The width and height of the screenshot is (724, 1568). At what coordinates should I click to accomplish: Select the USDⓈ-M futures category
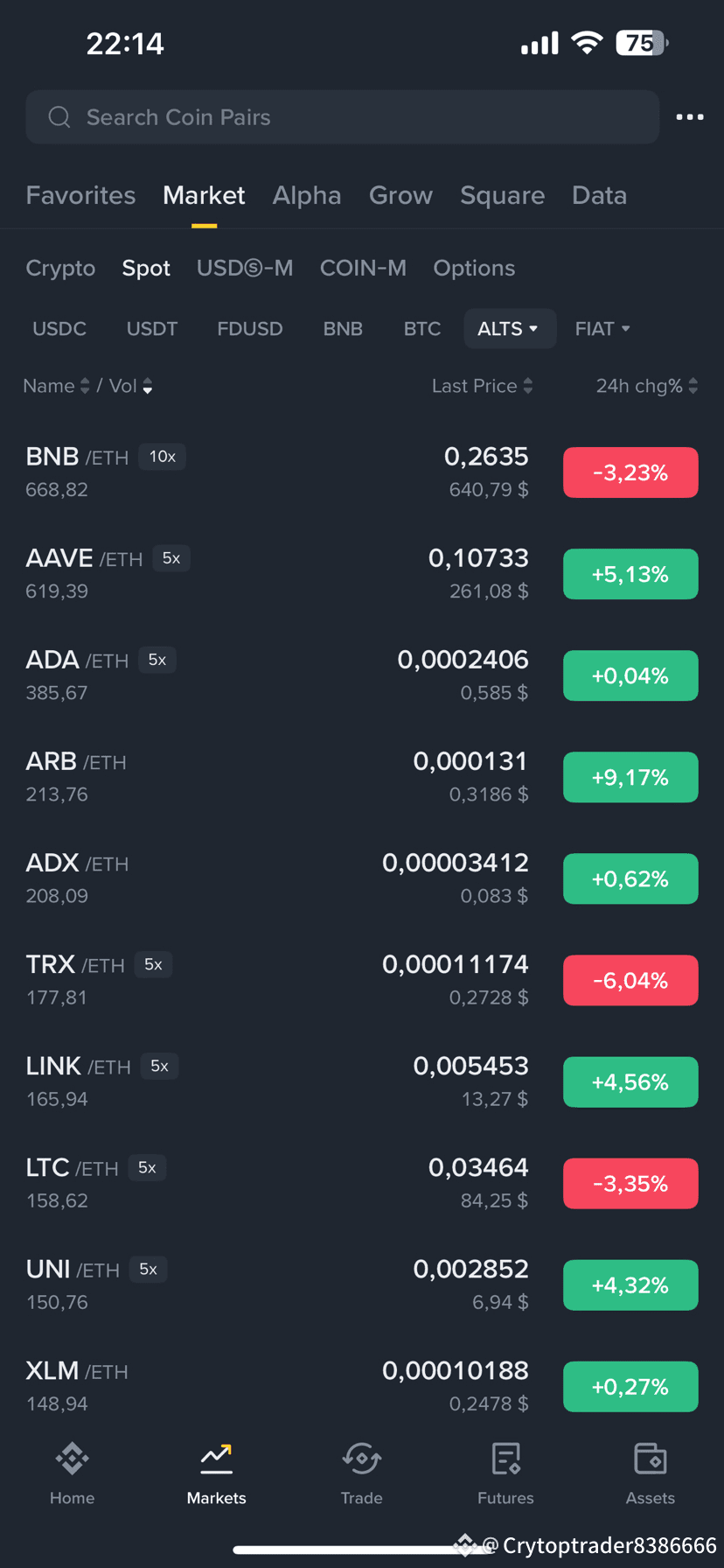[x=245, y=268]
